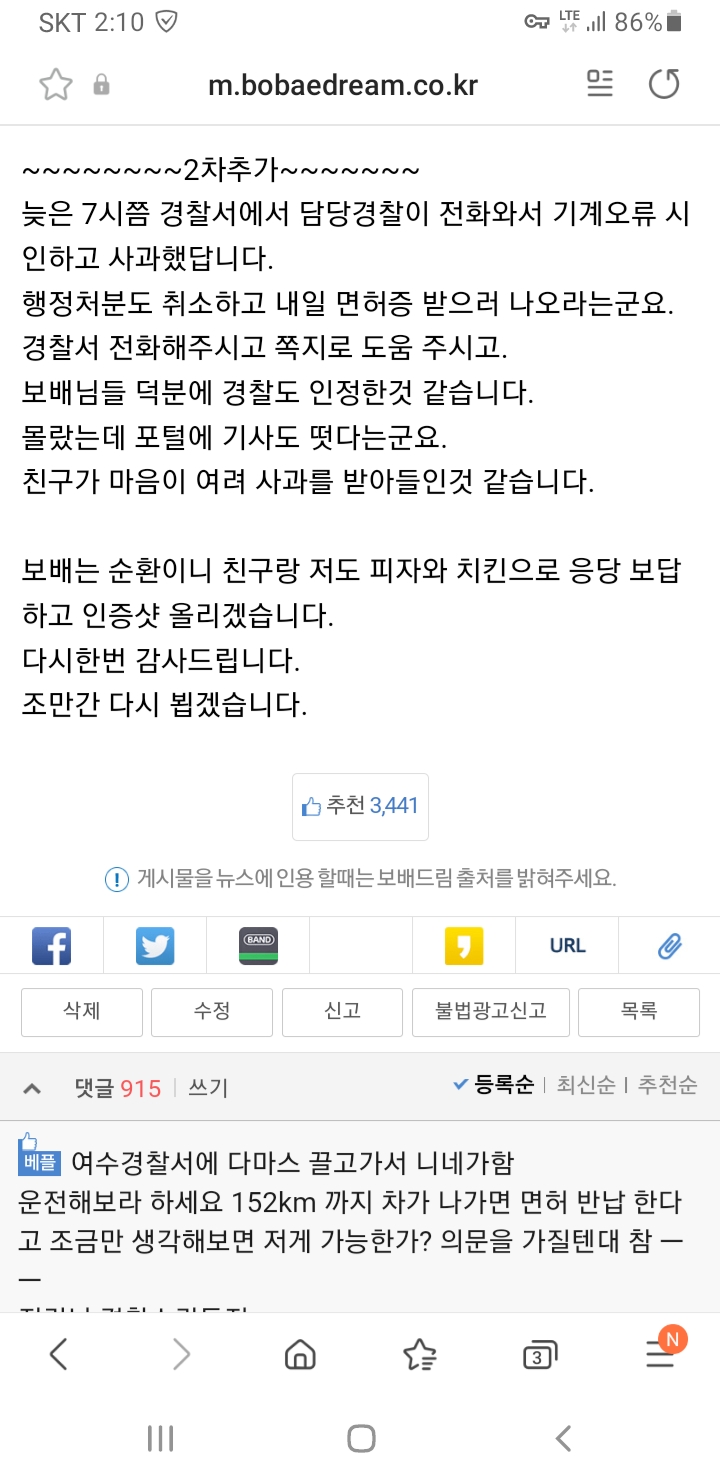Image resolution: width=720 pixels, height=1480 pixels.
Task: Open the browser tabs switcher
Action: coord(540,1356)
